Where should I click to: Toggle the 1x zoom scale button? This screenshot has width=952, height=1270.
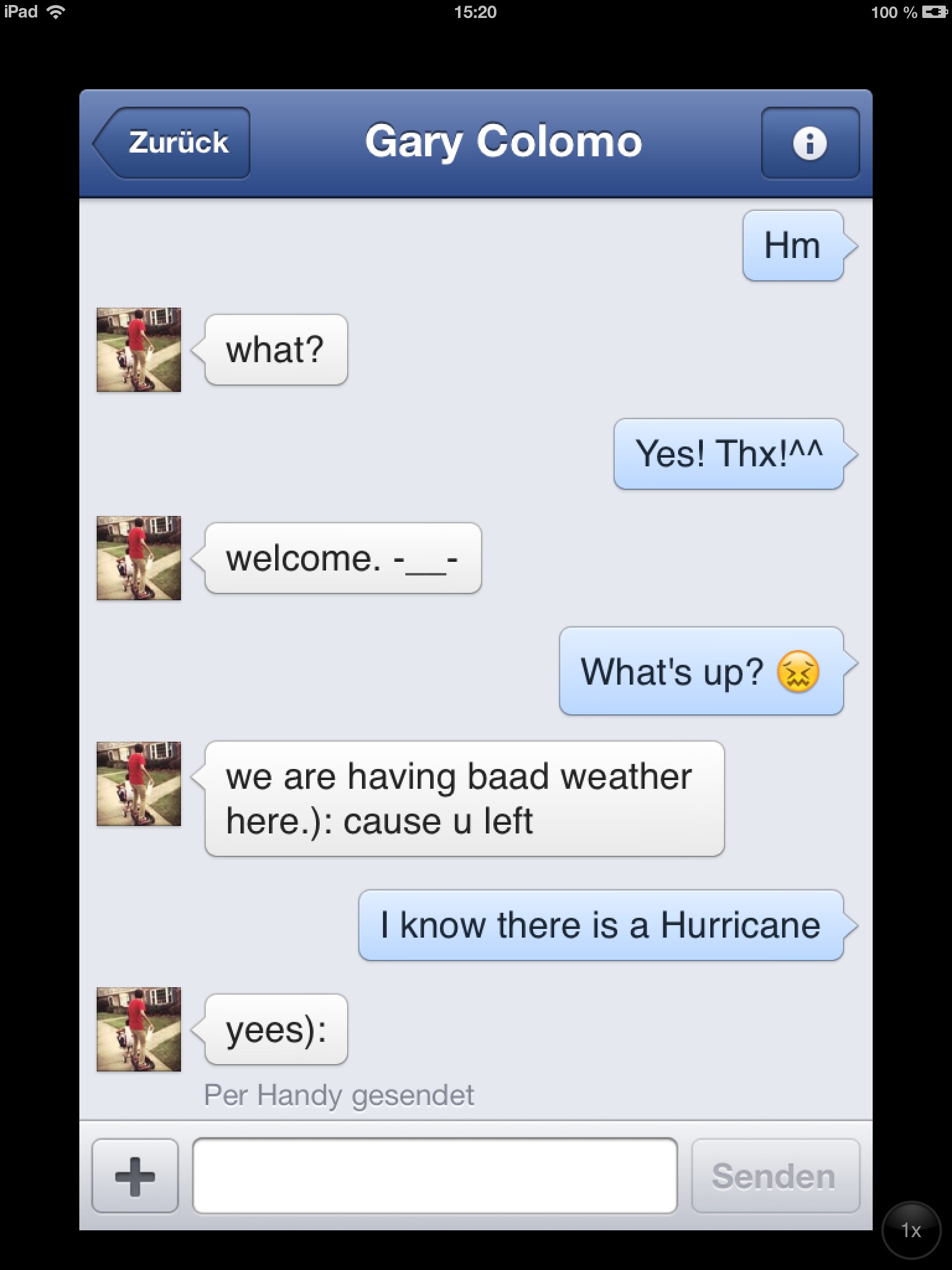[x=910, y=1230]
